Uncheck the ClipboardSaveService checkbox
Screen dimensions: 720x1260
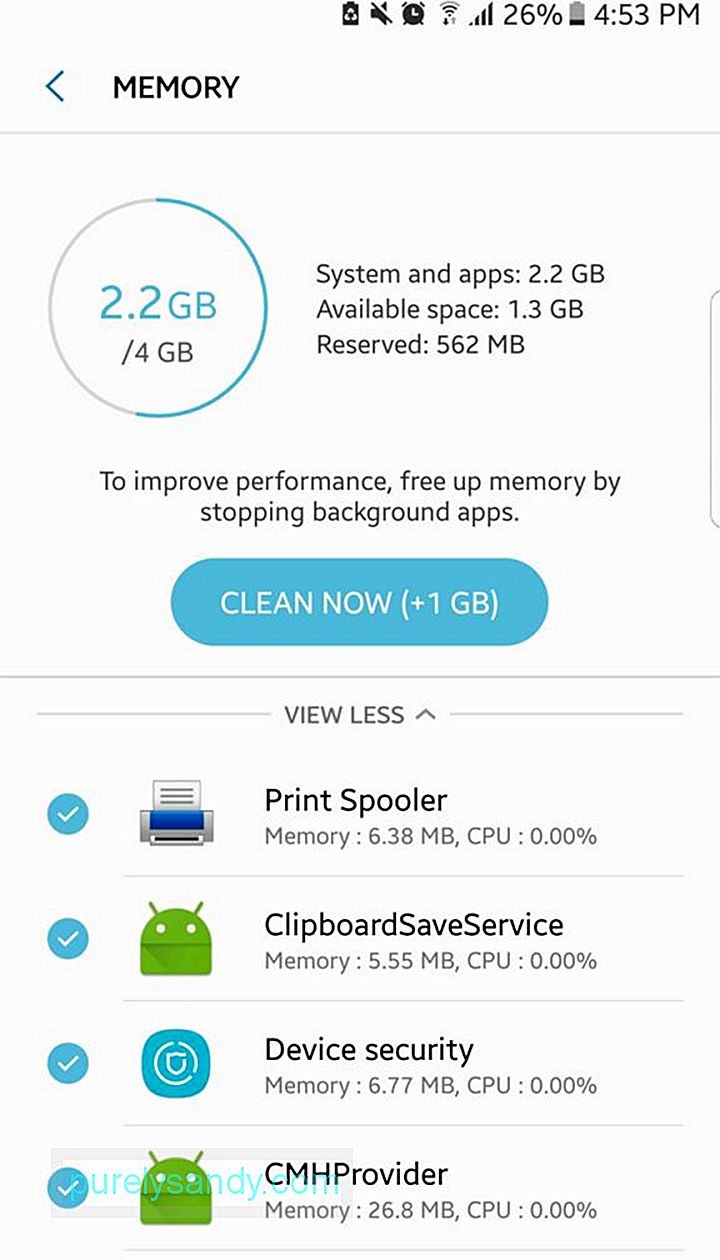pyautogui.click(x=68, y=939)
